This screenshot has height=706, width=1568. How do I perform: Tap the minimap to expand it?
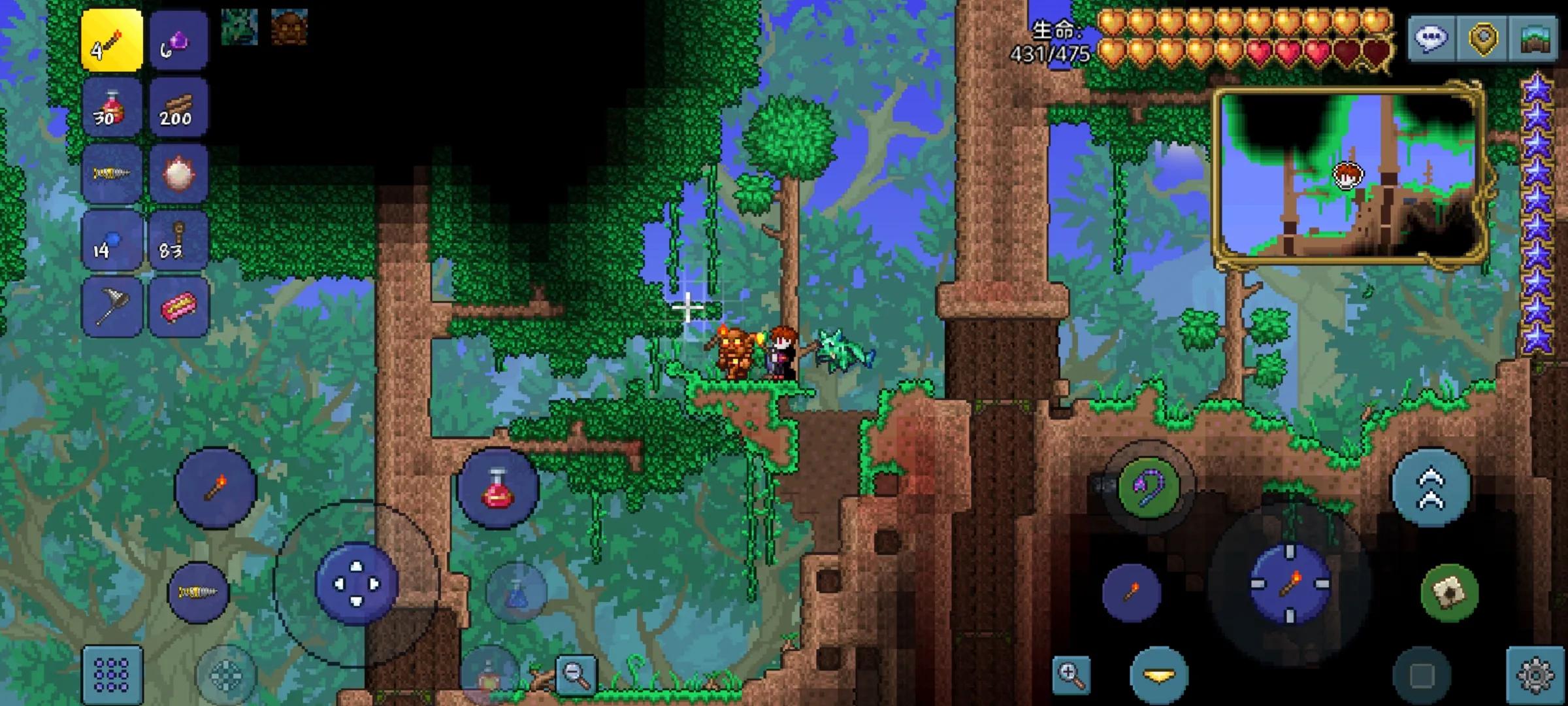click(1349, 175)
